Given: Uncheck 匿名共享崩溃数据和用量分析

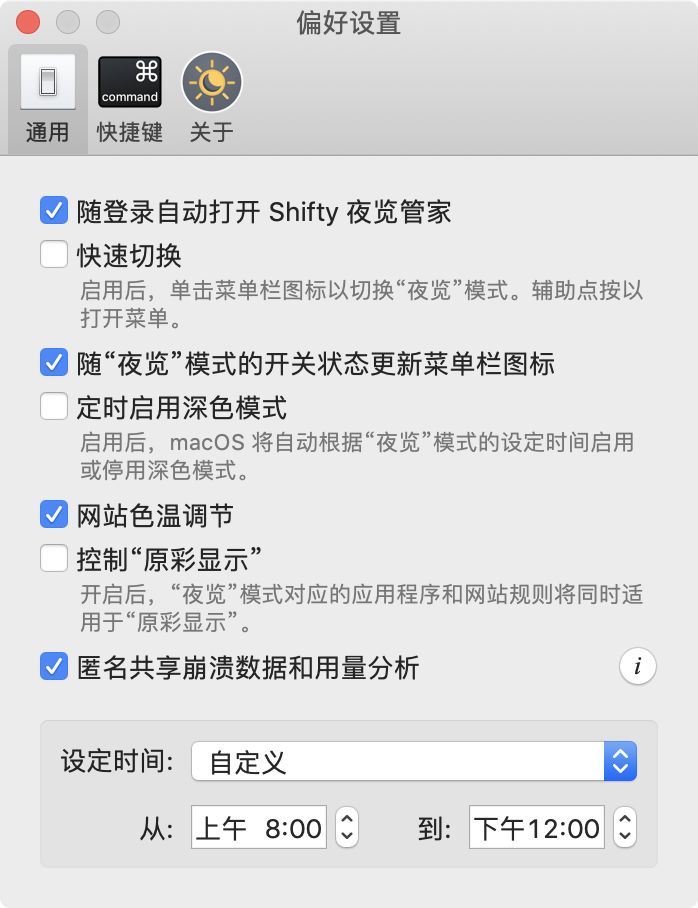Looking at the screenshot, I should 53,667.
